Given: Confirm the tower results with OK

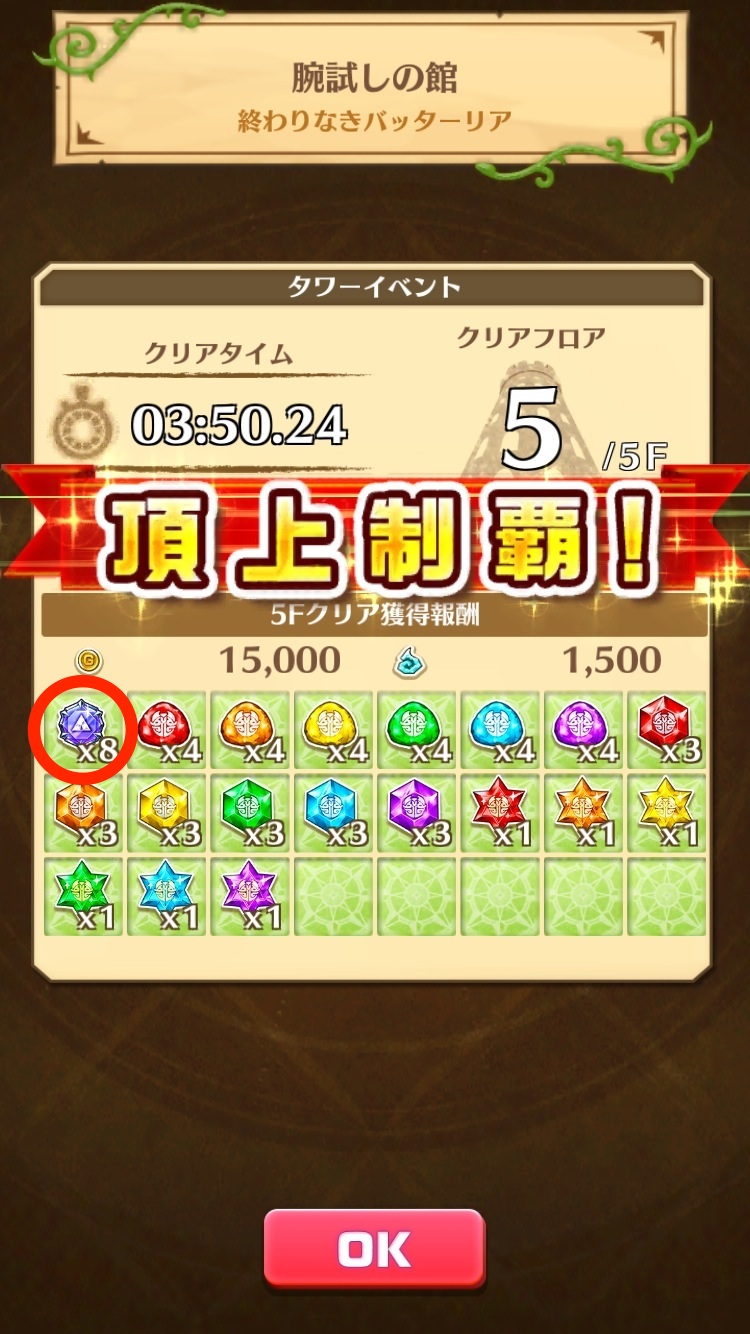Looking at the screenshot, I should point(374,1248).
